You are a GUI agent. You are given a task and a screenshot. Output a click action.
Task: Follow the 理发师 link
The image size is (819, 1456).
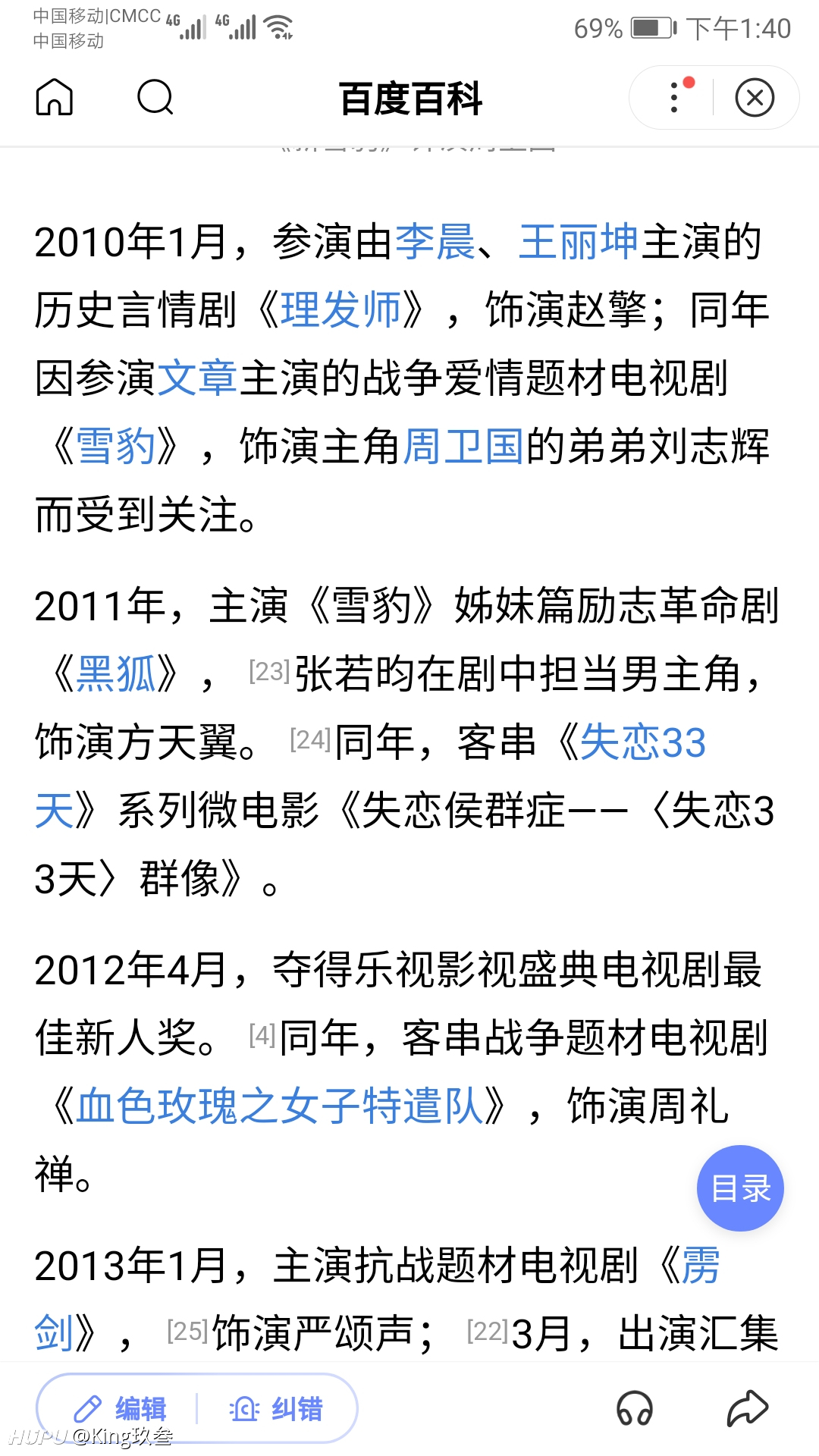[x=340, y=310]
